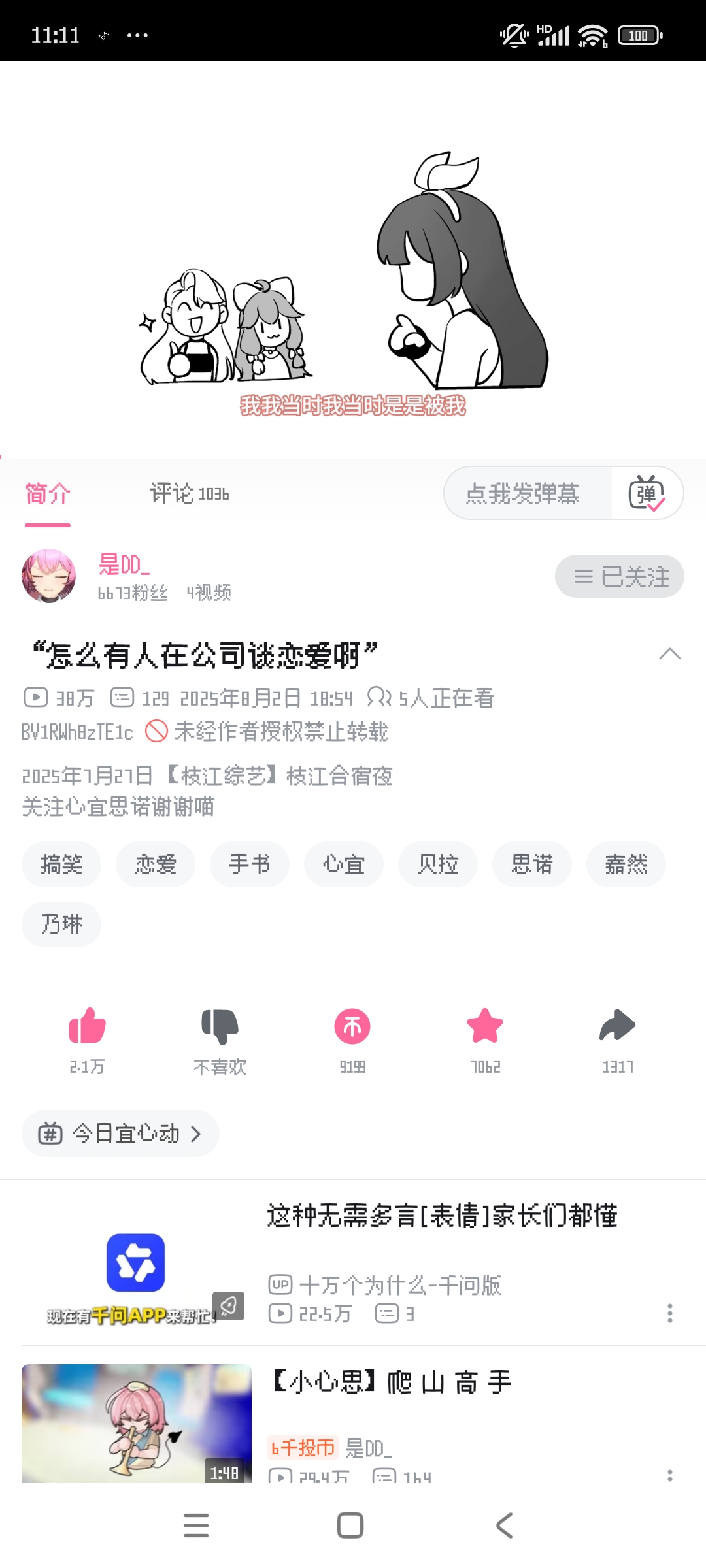This screenshot has width=706, height=1568.
Task: Give coins to this video
Action: pyautogui.click(x=352, y=1026)
